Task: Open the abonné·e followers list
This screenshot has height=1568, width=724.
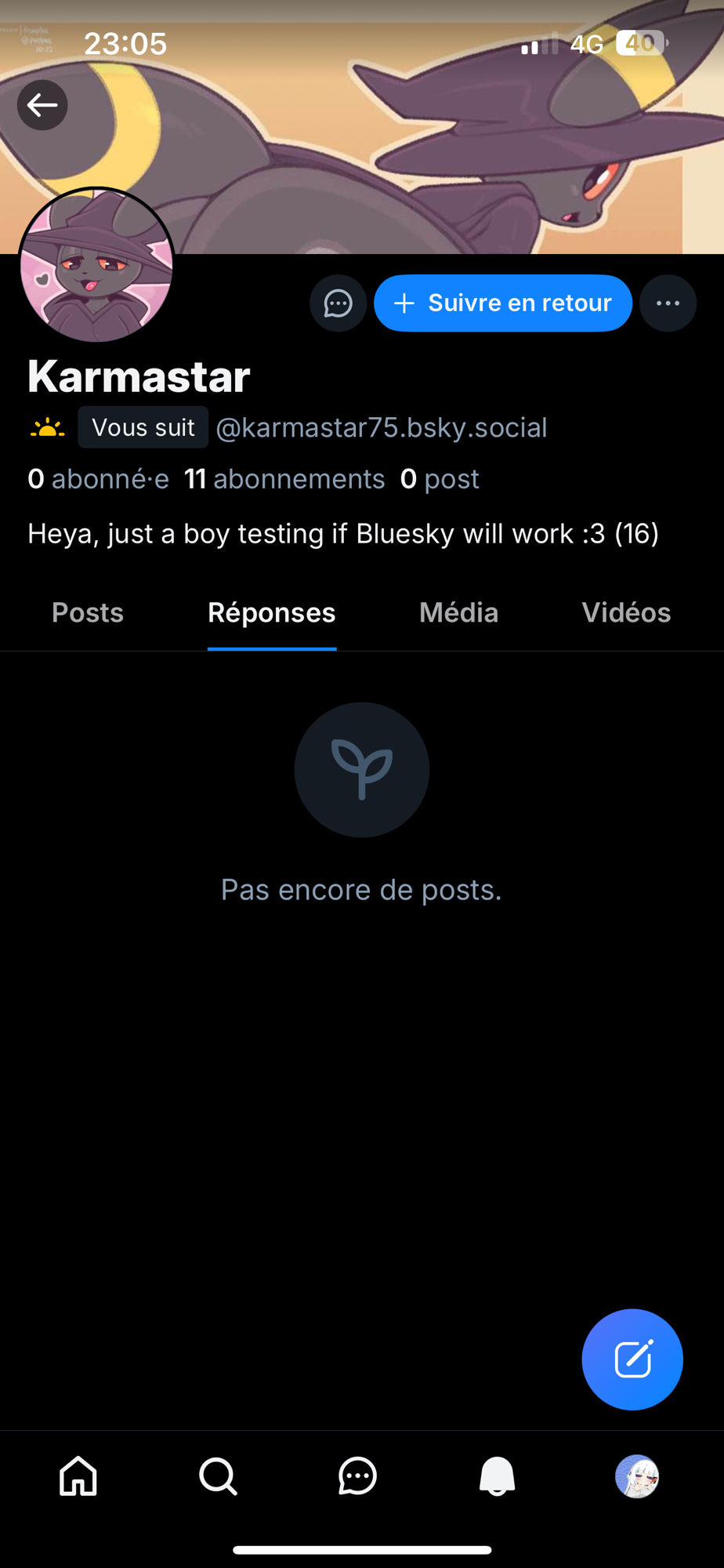Action: [x=99, y=479]
